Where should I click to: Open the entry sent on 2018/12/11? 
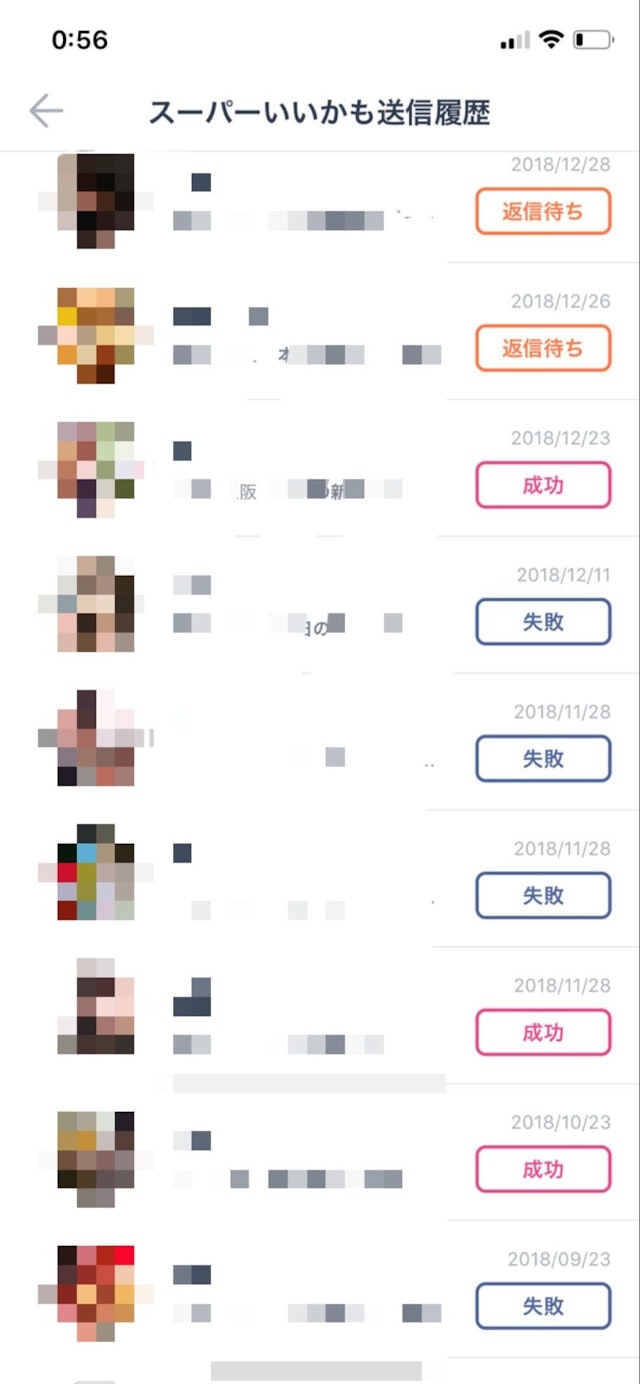300,605
